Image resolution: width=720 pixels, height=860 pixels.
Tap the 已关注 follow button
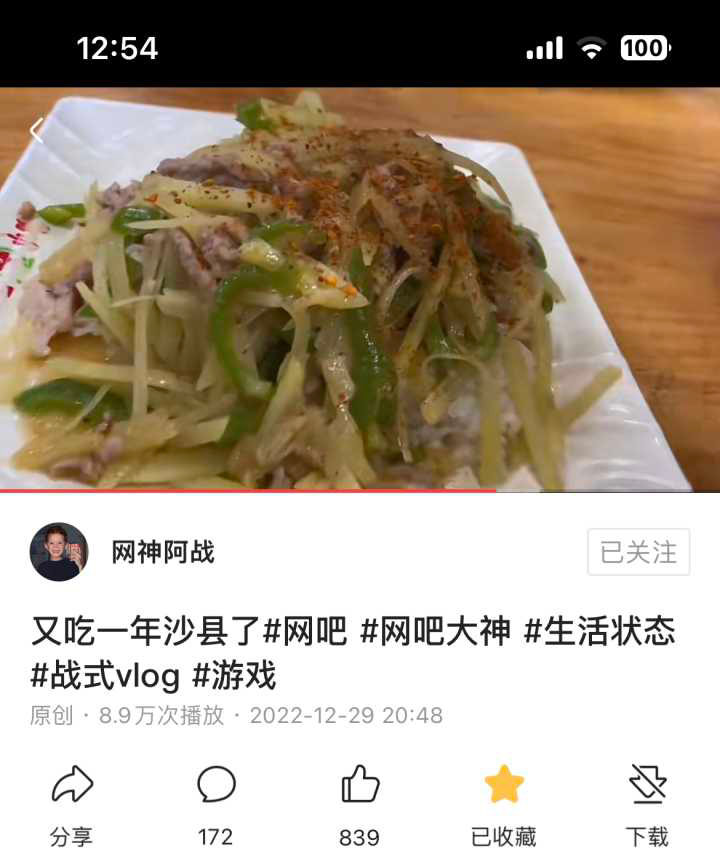coord(638,552)
